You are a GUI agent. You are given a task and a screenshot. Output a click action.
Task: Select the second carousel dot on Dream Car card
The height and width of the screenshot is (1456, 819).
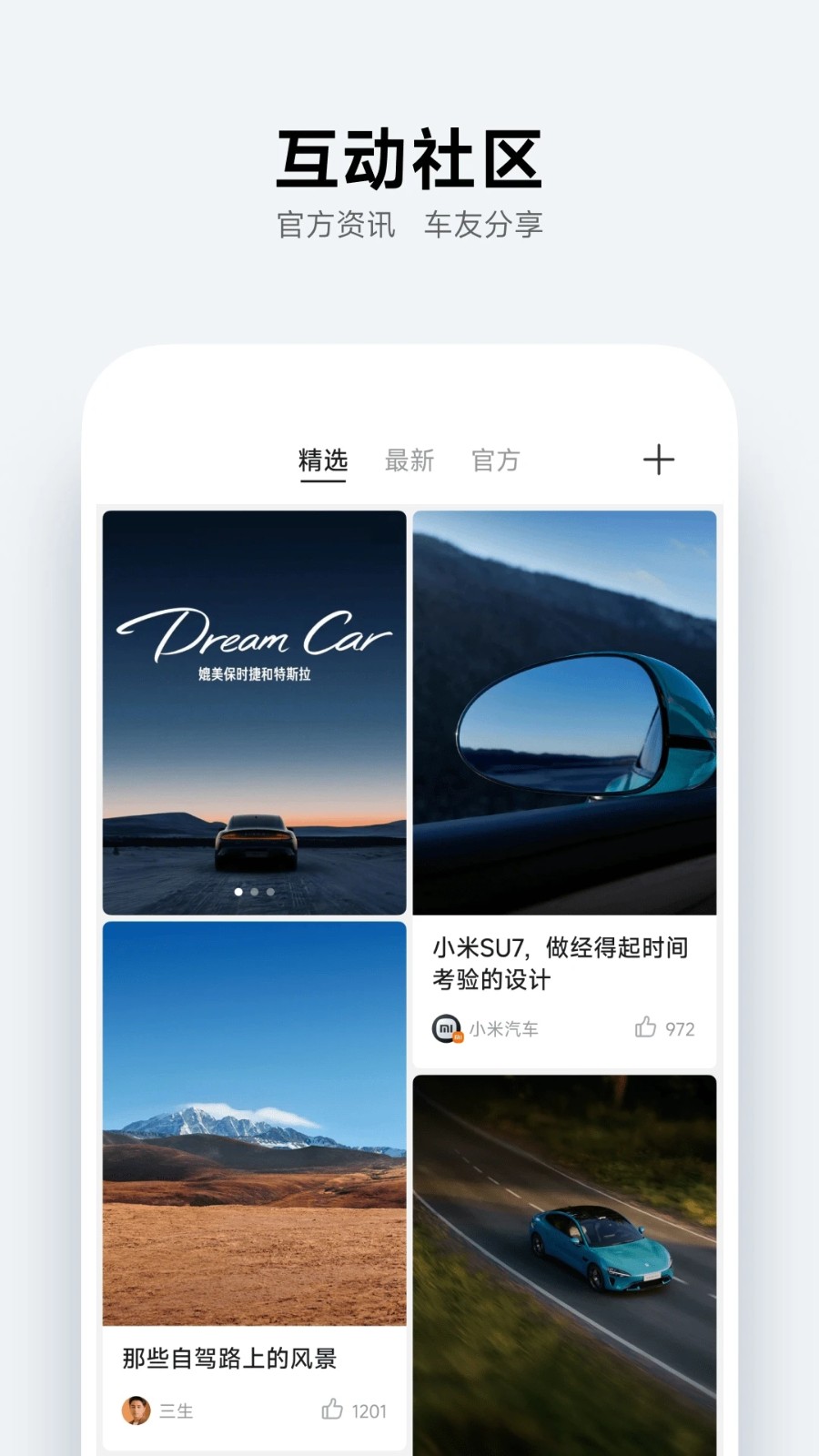(256, 893)
